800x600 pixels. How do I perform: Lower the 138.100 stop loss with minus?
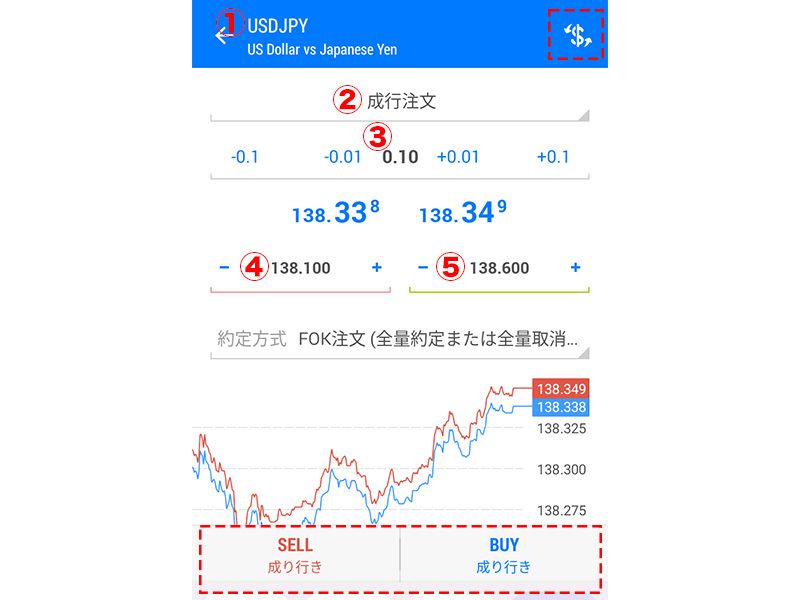[x=223, y=268]
